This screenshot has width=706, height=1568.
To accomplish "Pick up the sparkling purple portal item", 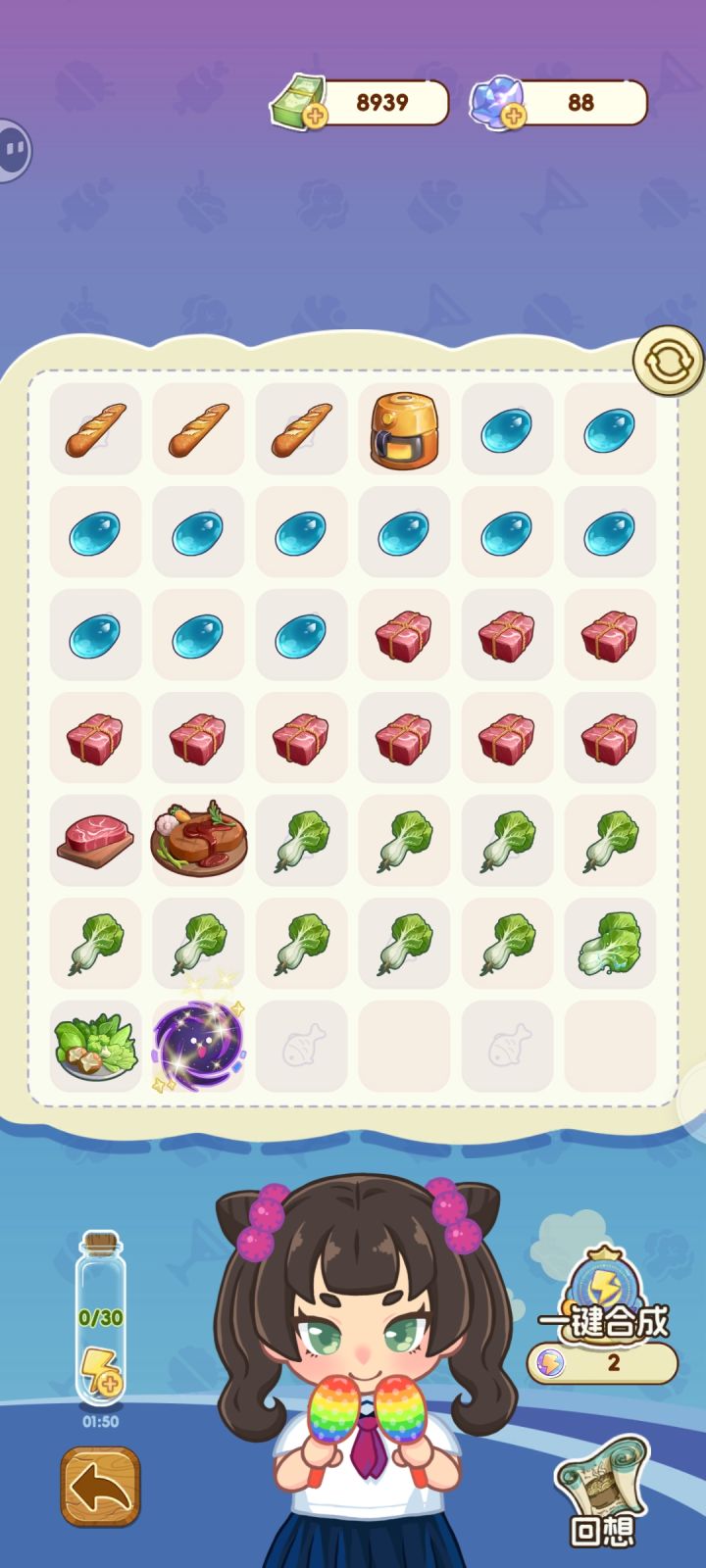I will pos(197,1046).
